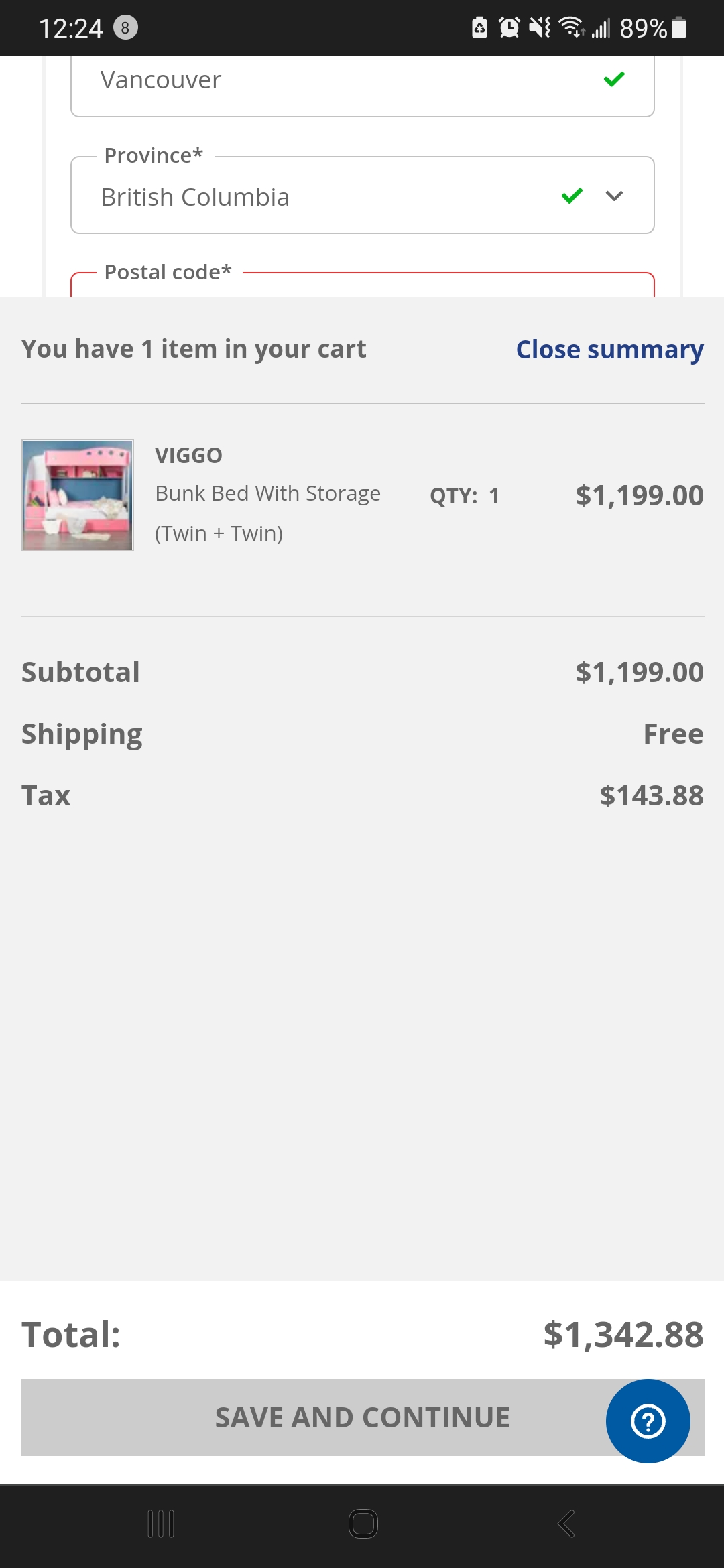The width and height of the screenshot is (724, 1568).
Task: Open the recent apps view
Action: pyautogui.click(x=161, y=1524)
